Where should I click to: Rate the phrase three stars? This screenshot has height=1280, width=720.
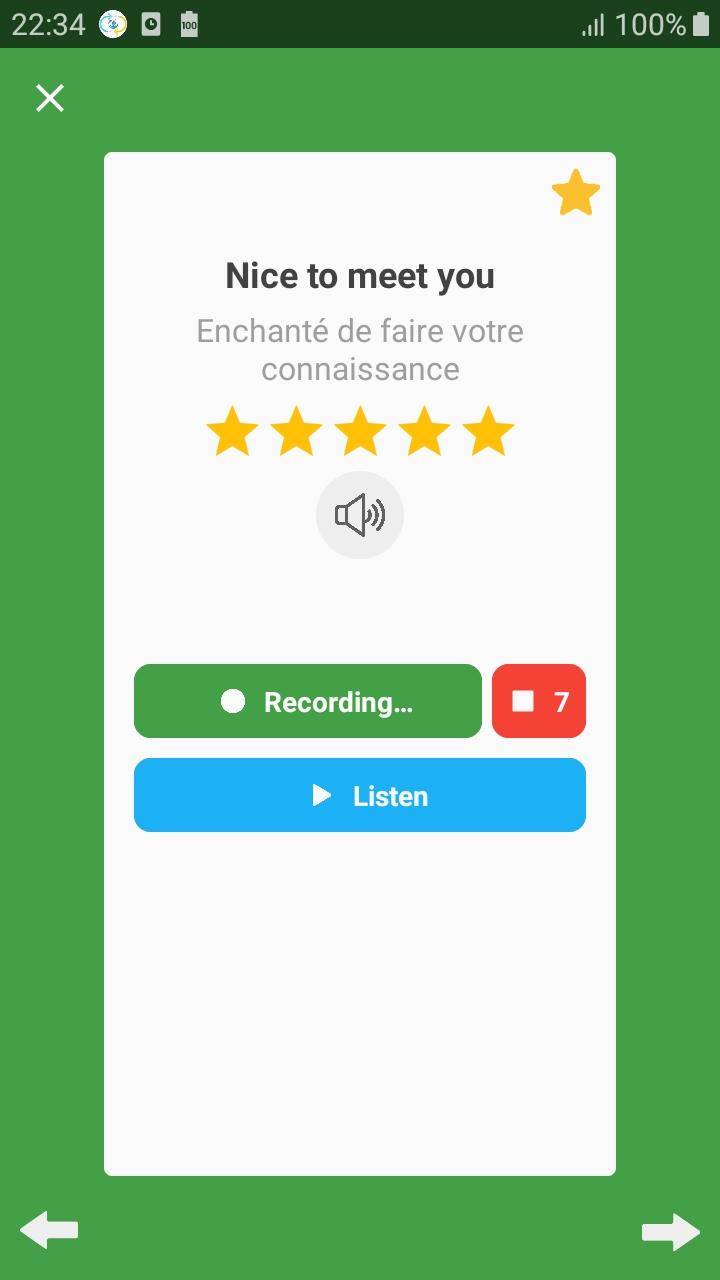click(360, 431)
